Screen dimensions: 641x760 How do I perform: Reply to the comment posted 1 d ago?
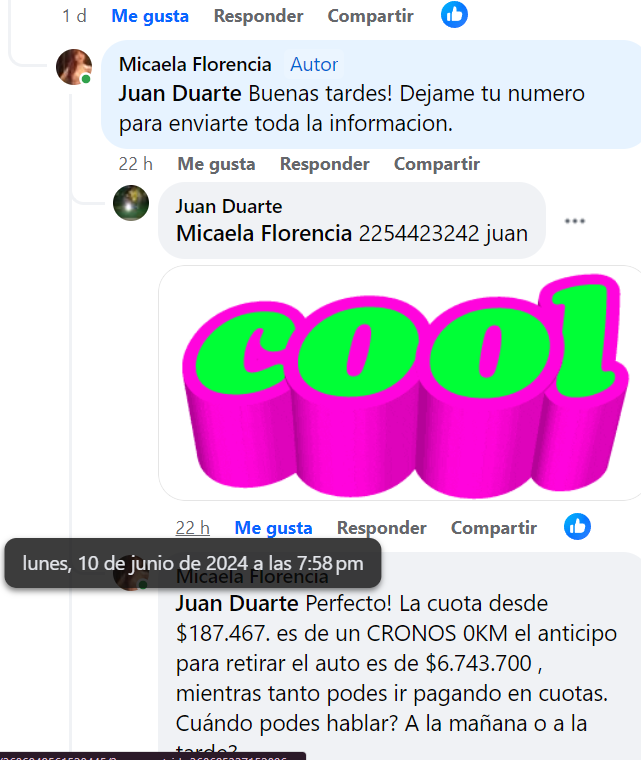pyautogui.click(x=258, y=16)
